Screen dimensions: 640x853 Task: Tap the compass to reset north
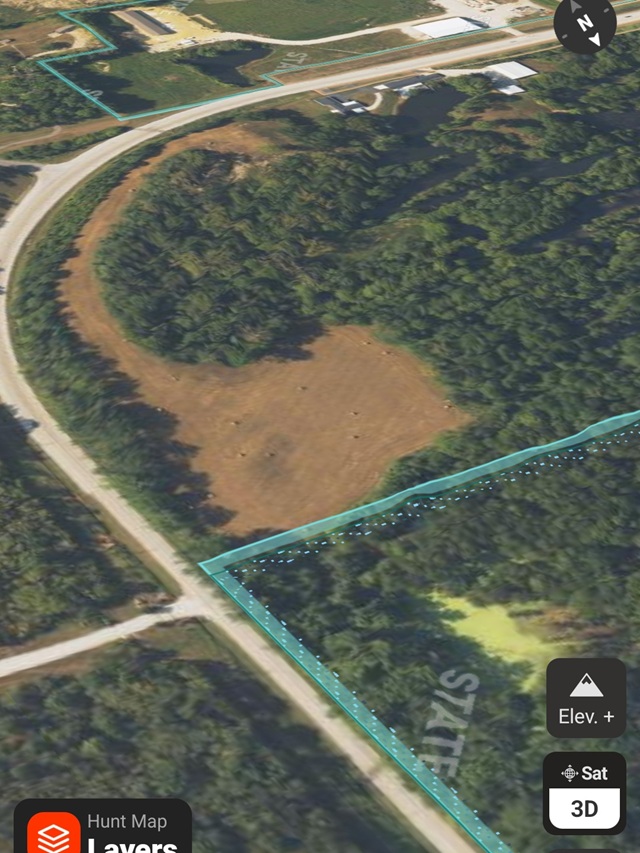pos(585,23)
